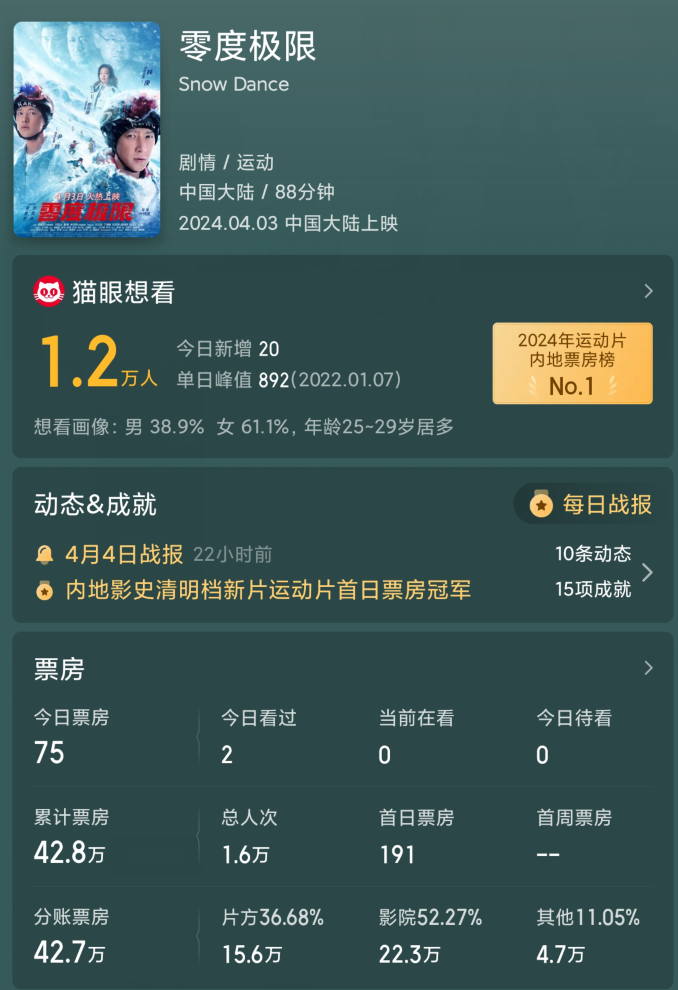Open the 动态 and 成就 list chevron

[647, 572]
